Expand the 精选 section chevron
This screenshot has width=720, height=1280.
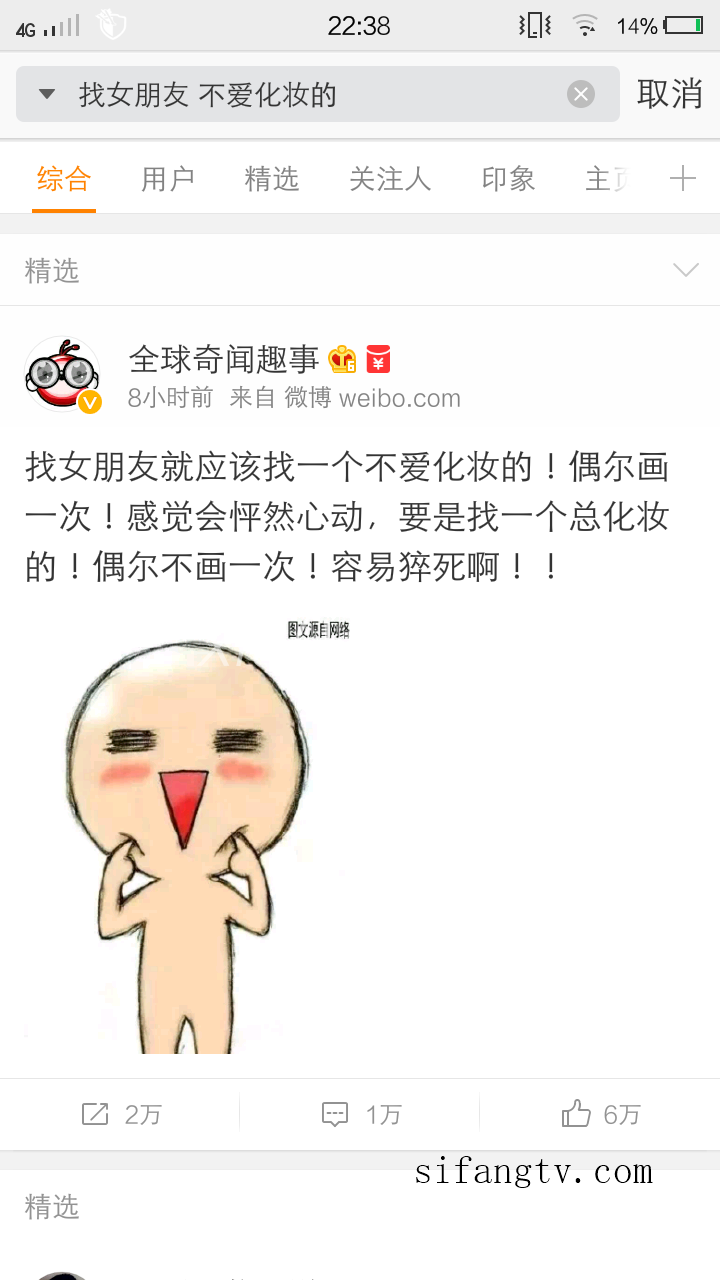click(x=686, y=270)
